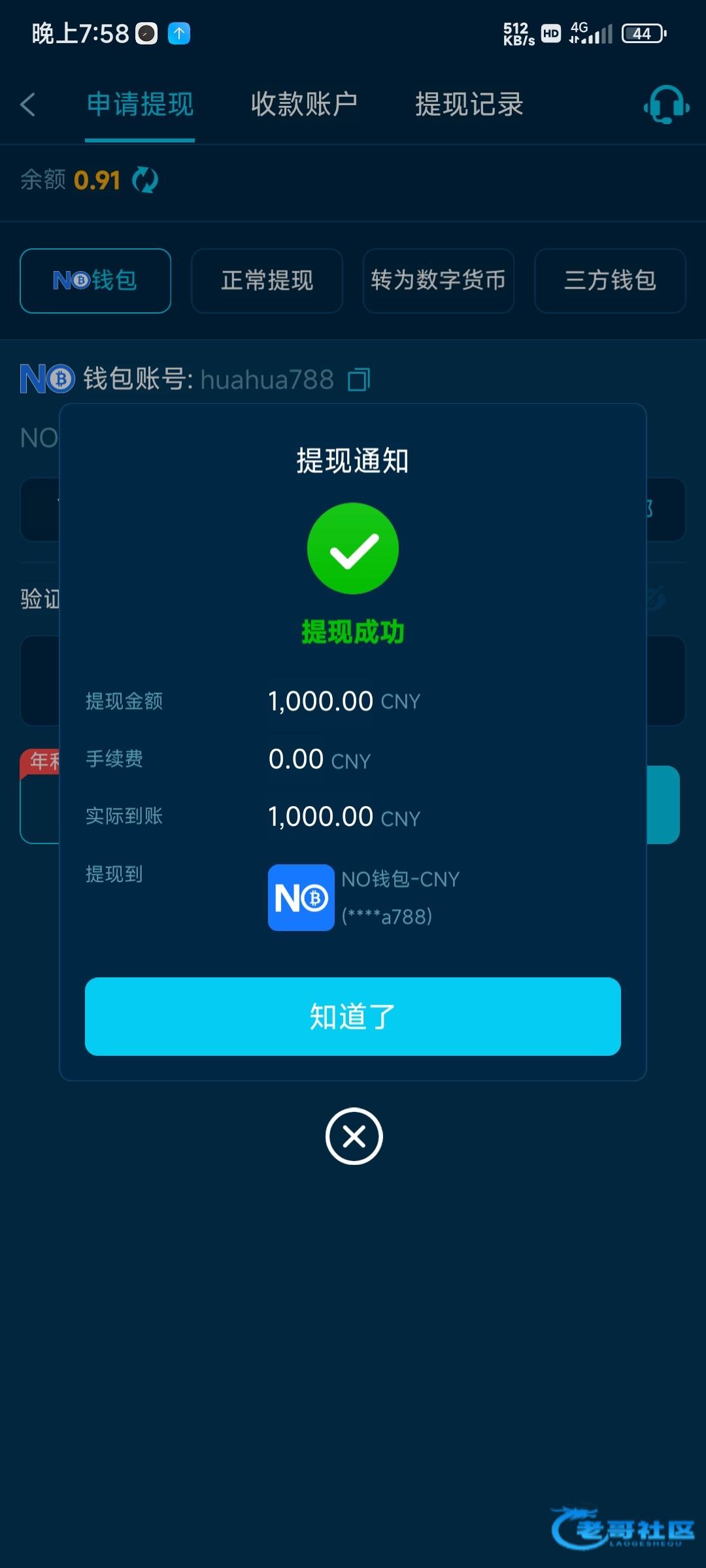Open customer service via the headset icon
Image resolution: width=706 pixels, height=1568 pixels.
(665, 105)
